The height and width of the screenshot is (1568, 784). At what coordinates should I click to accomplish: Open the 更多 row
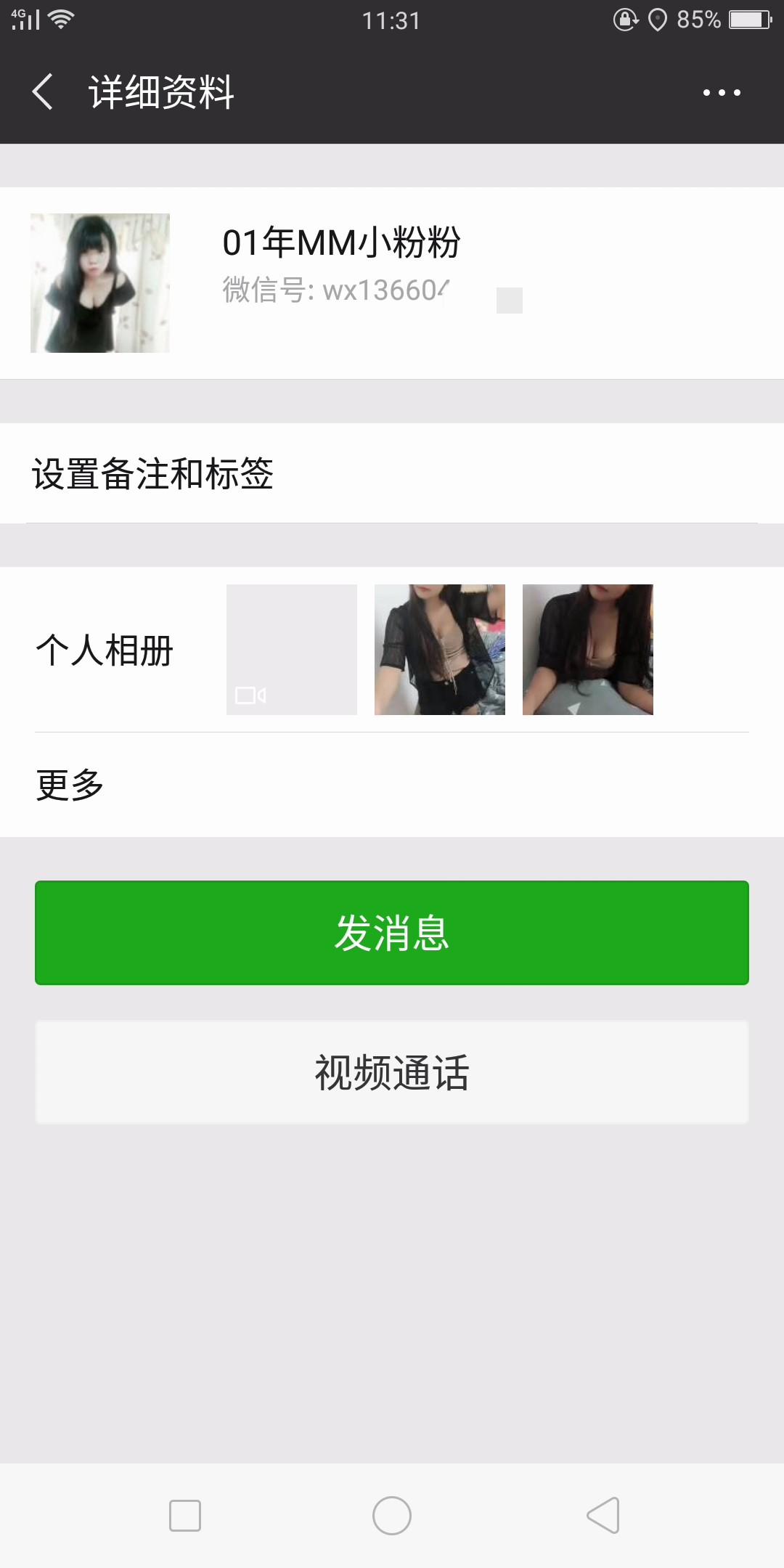pos(392,785)
